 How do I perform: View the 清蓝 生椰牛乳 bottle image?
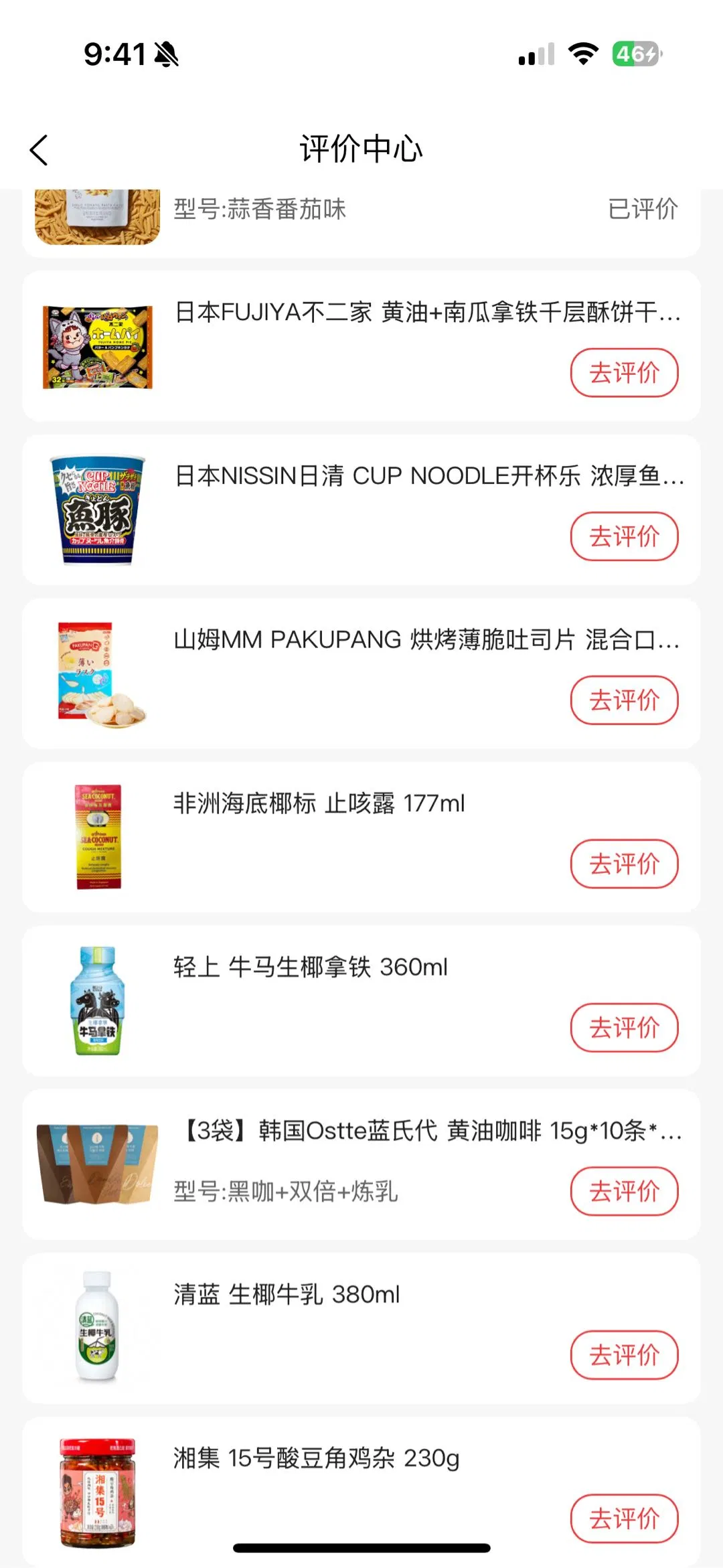click(x=98, y=1329)
